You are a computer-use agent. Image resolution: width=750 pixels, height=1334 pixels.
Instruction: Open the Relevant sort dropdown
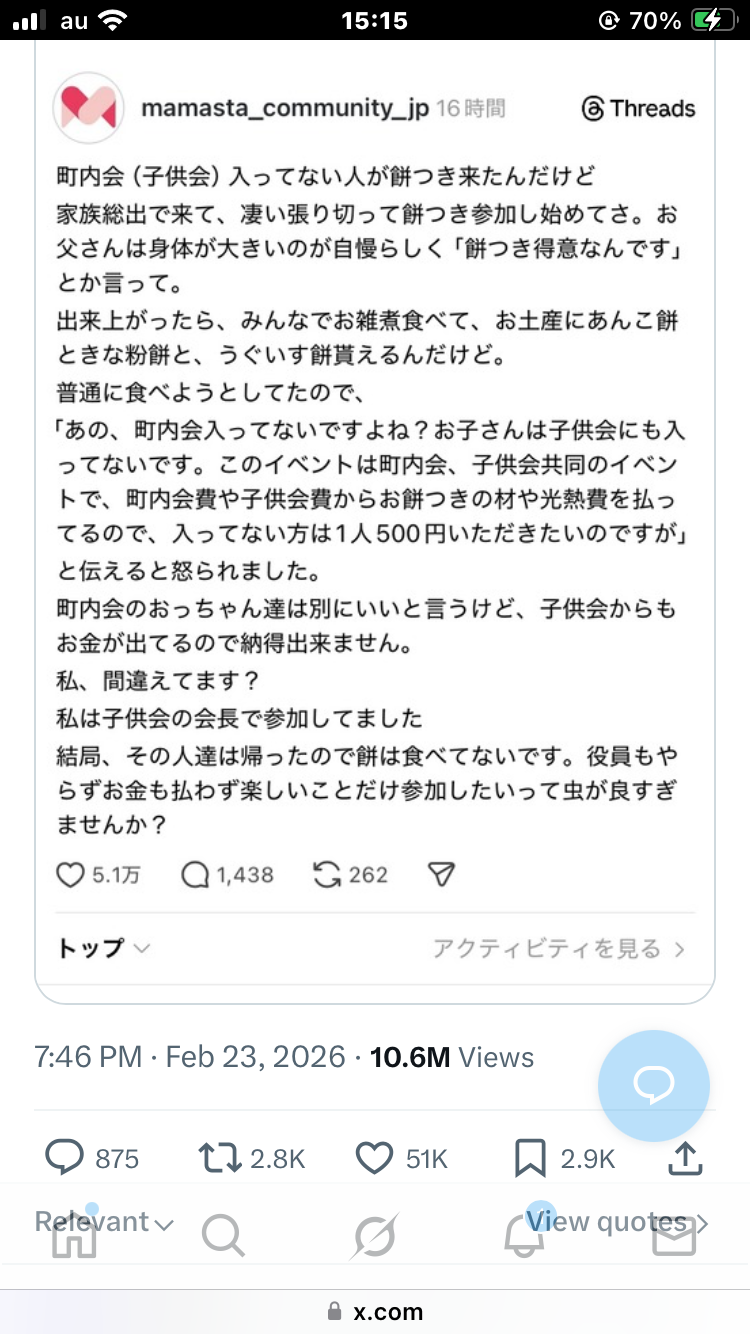point(104,1221)
